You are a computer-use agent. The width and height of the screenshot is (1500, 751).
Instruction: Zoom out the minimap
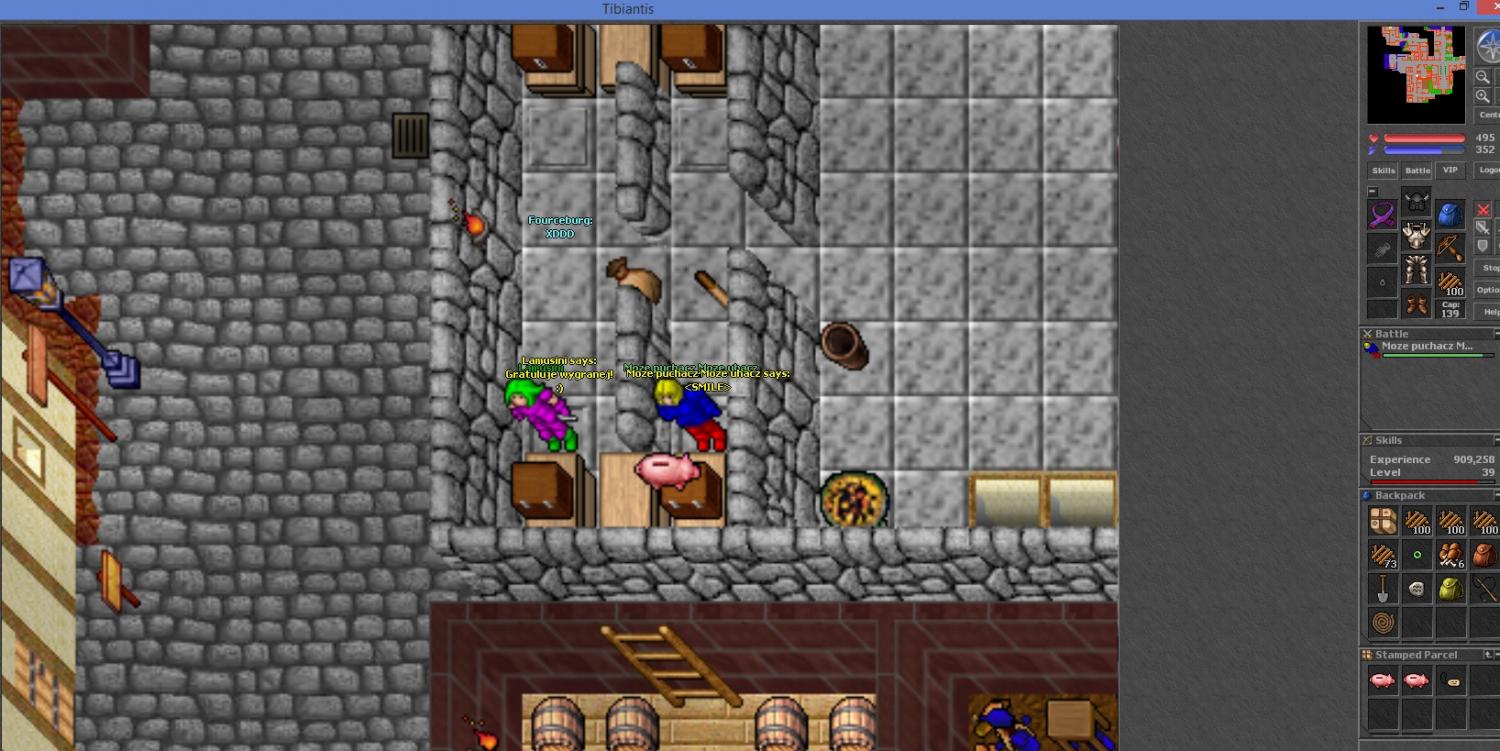(1482, 77)
